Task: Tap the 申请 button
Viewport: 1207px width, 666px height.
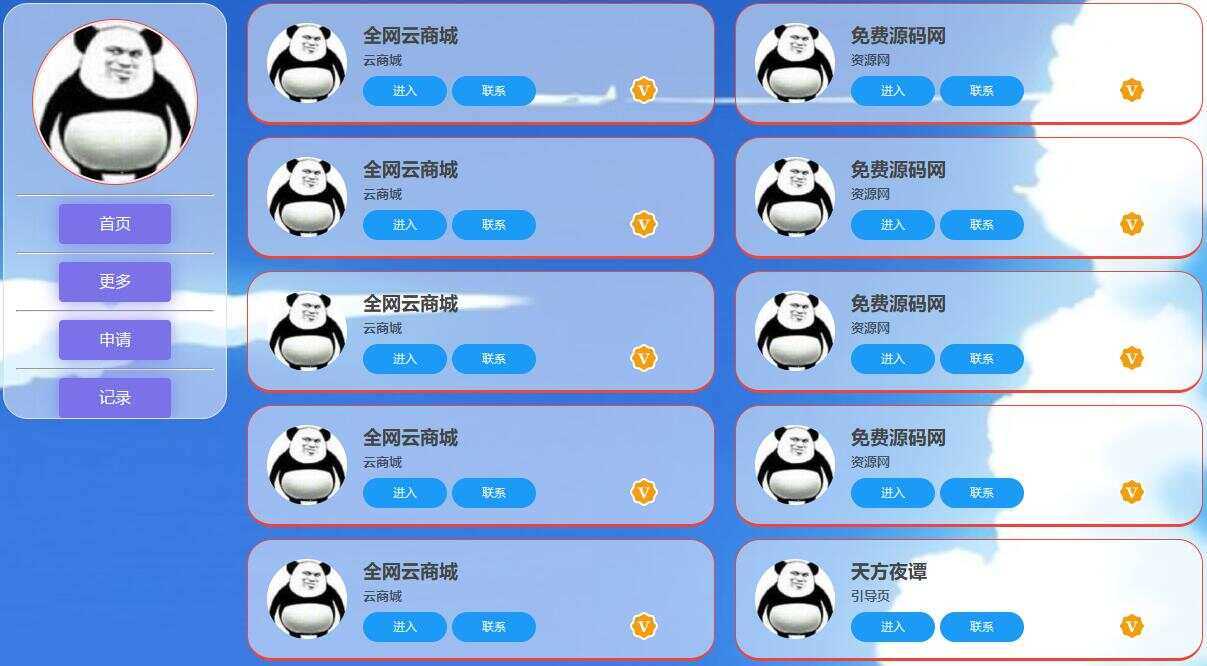Action: (115, 340)
